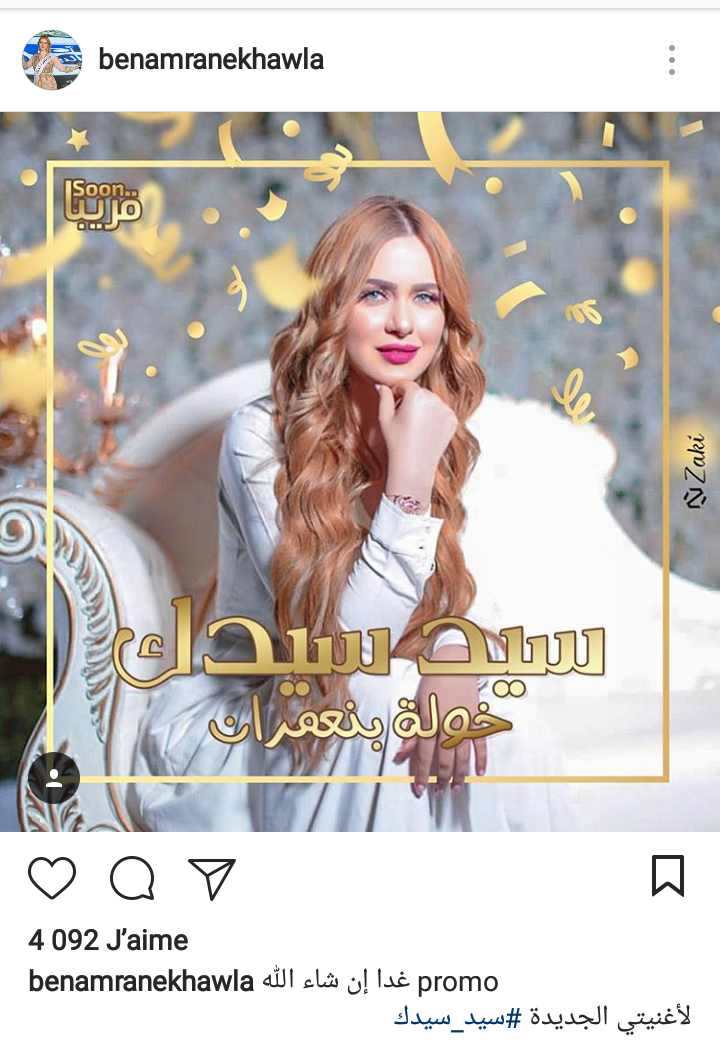Share the post via the paper plane icon
The height and width of the screenshot is (1041, 720).
pos(211,878)
